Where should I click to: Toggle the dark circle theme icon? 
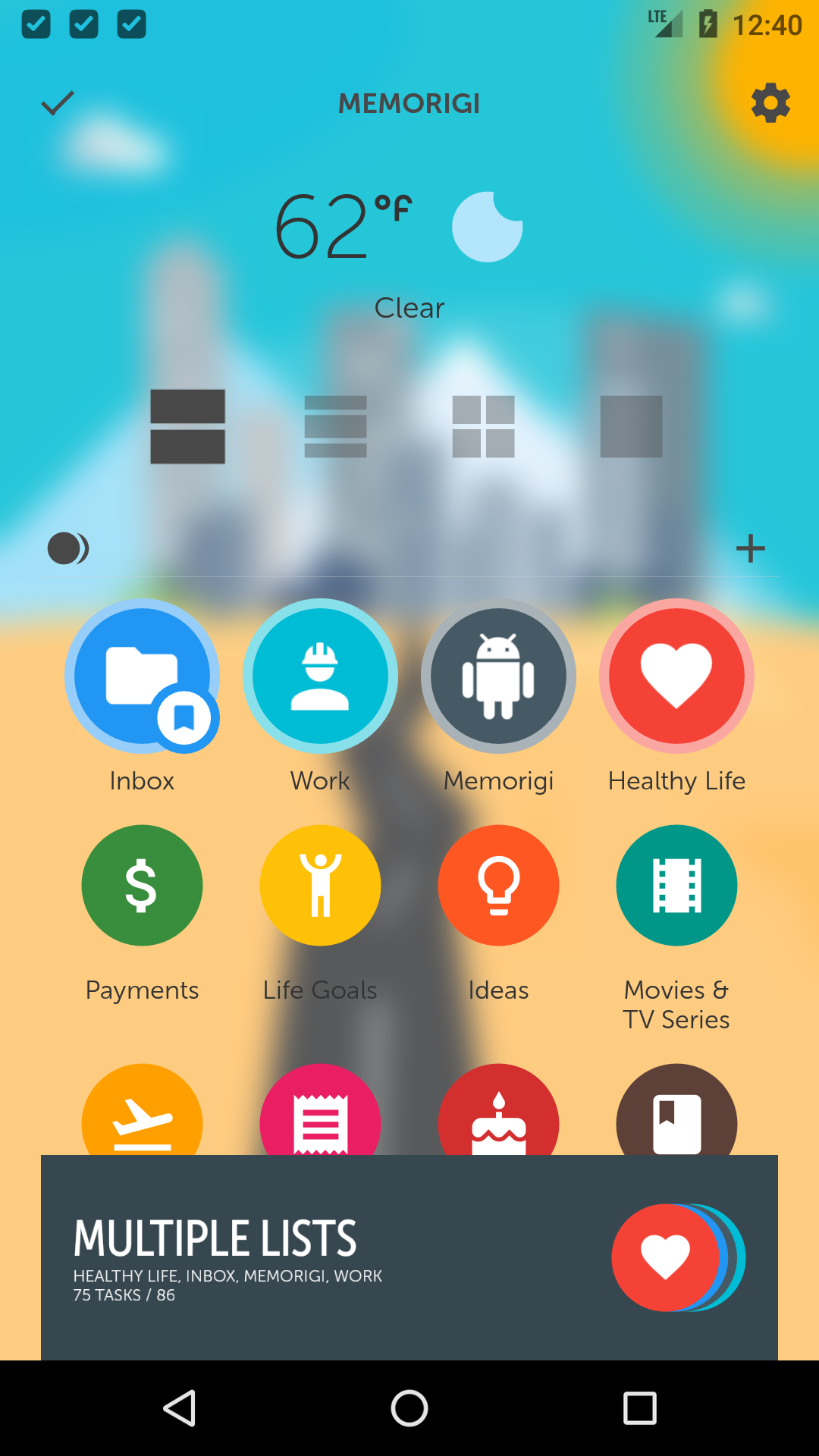(68, 548)
